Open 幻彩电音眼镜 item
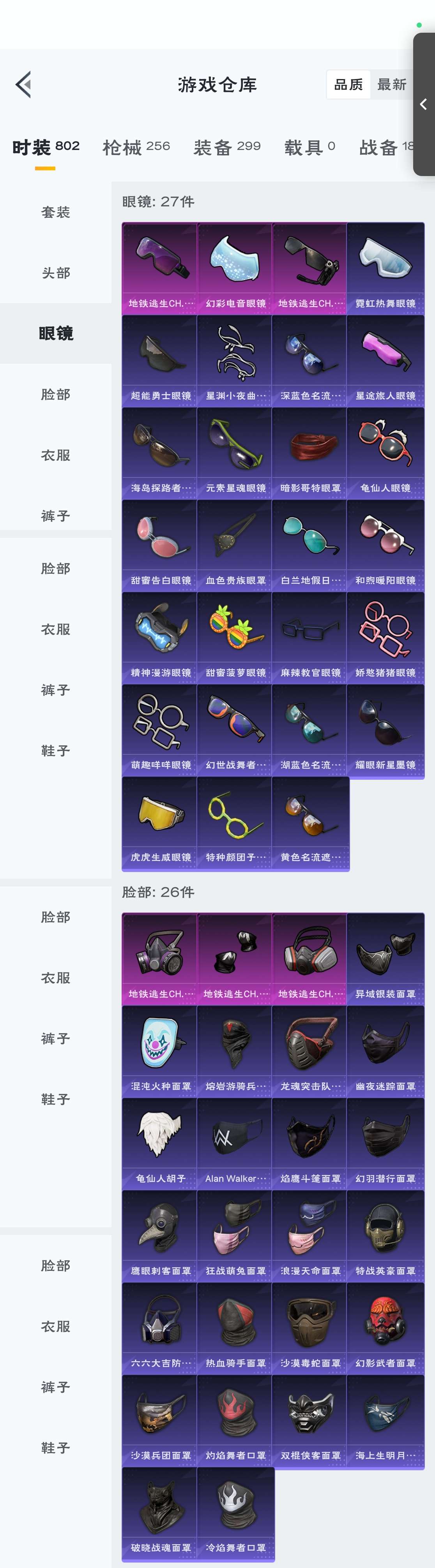The width and height of the screenshot is (435, 1568). 235,267
